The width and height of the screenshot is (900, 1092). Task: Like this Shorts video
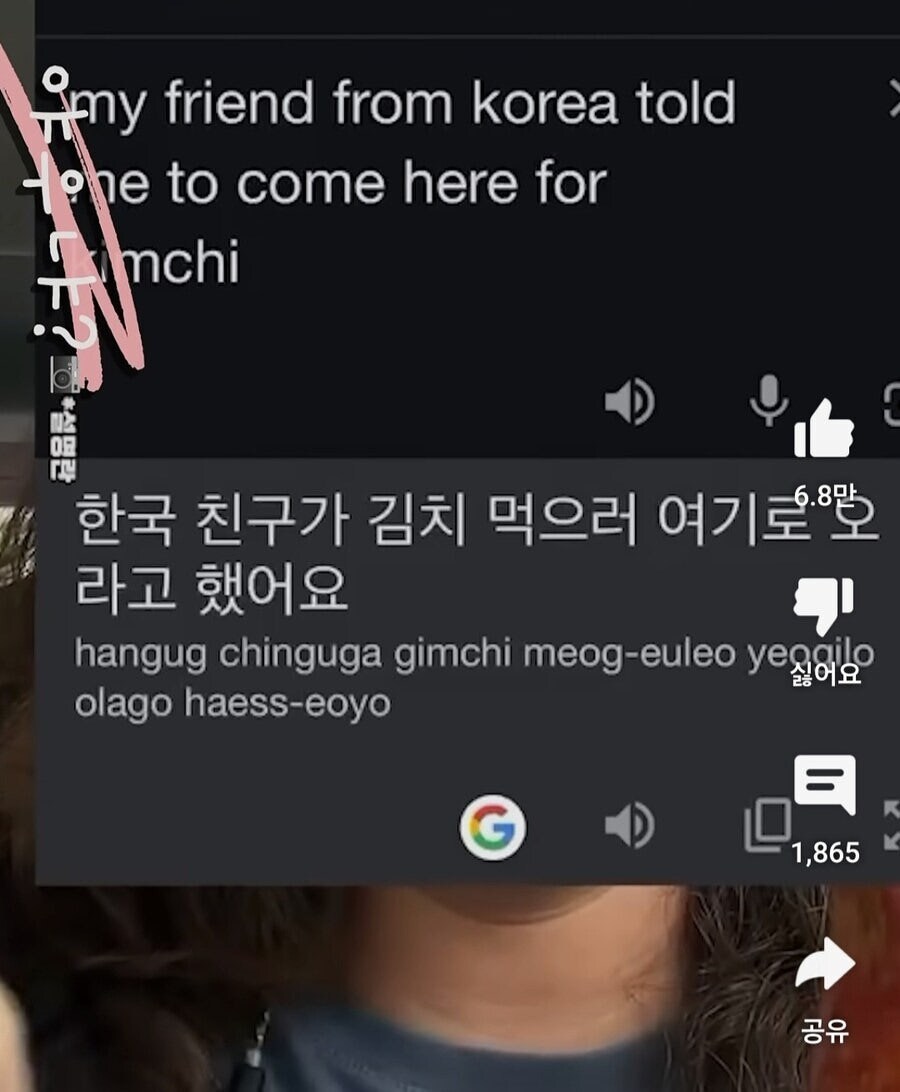coord(823,431)
